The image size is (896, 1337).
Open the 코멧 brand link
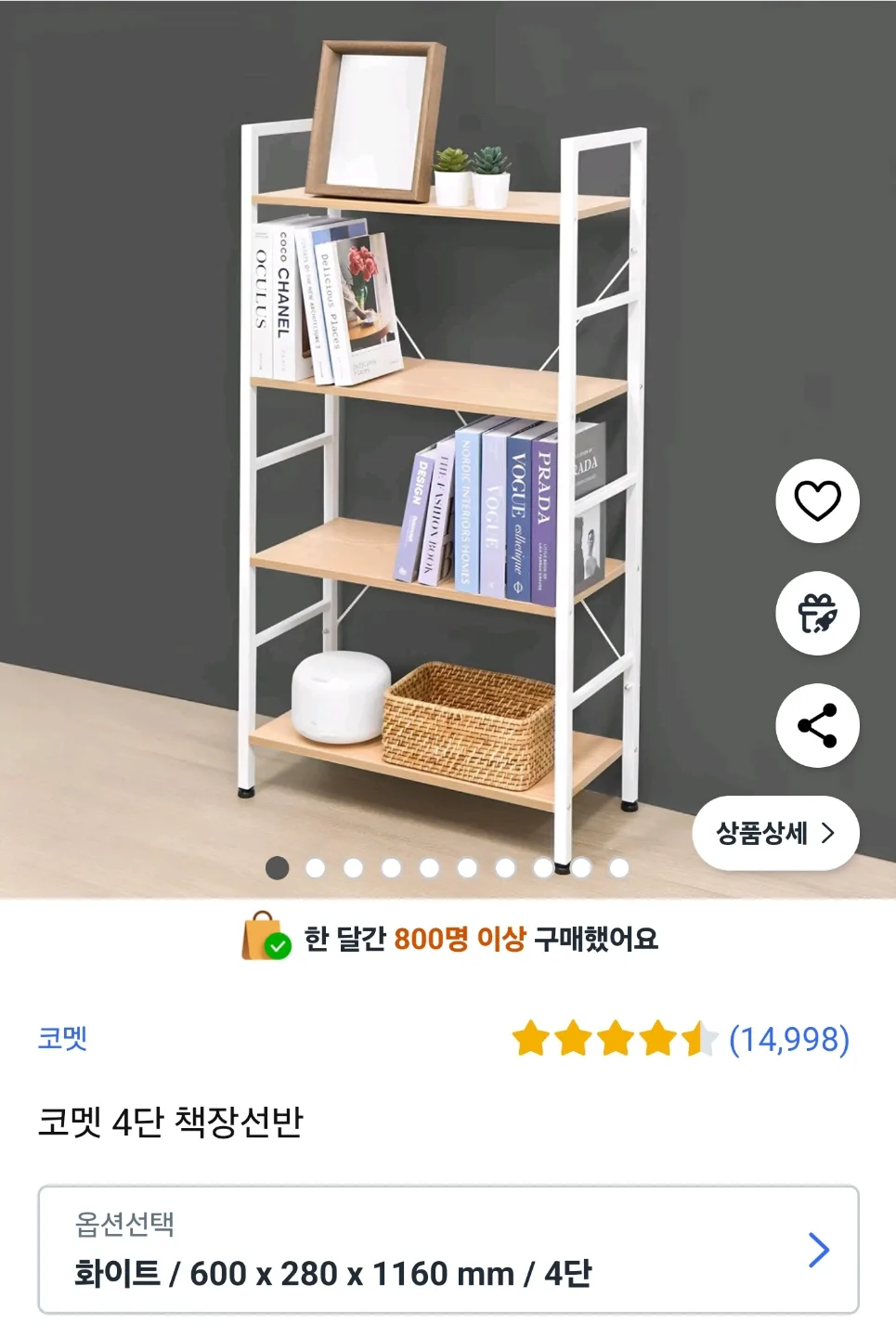(62, 1038)
